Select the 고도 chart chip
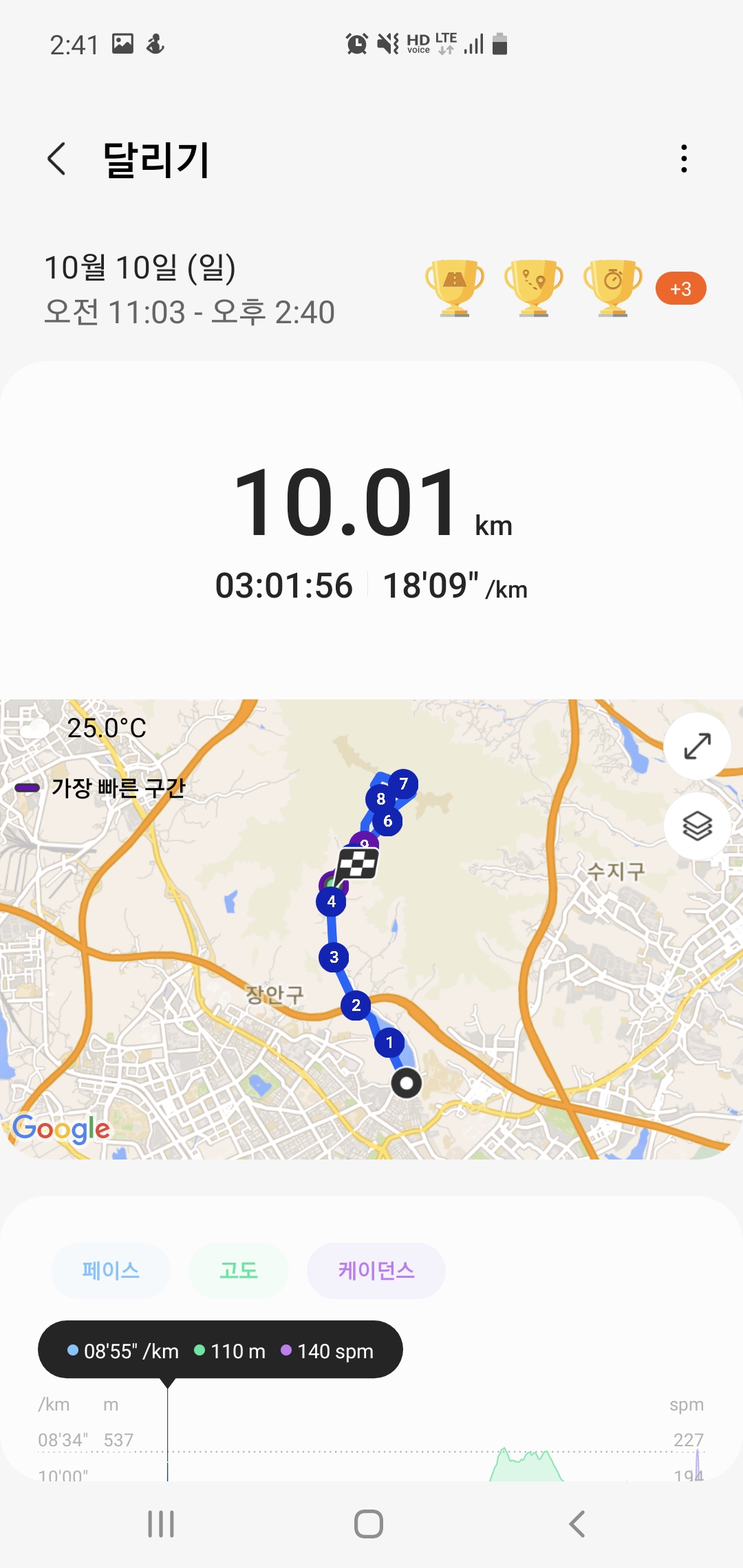This screenshot has width=743, height=1568. tap(239, 1270)
